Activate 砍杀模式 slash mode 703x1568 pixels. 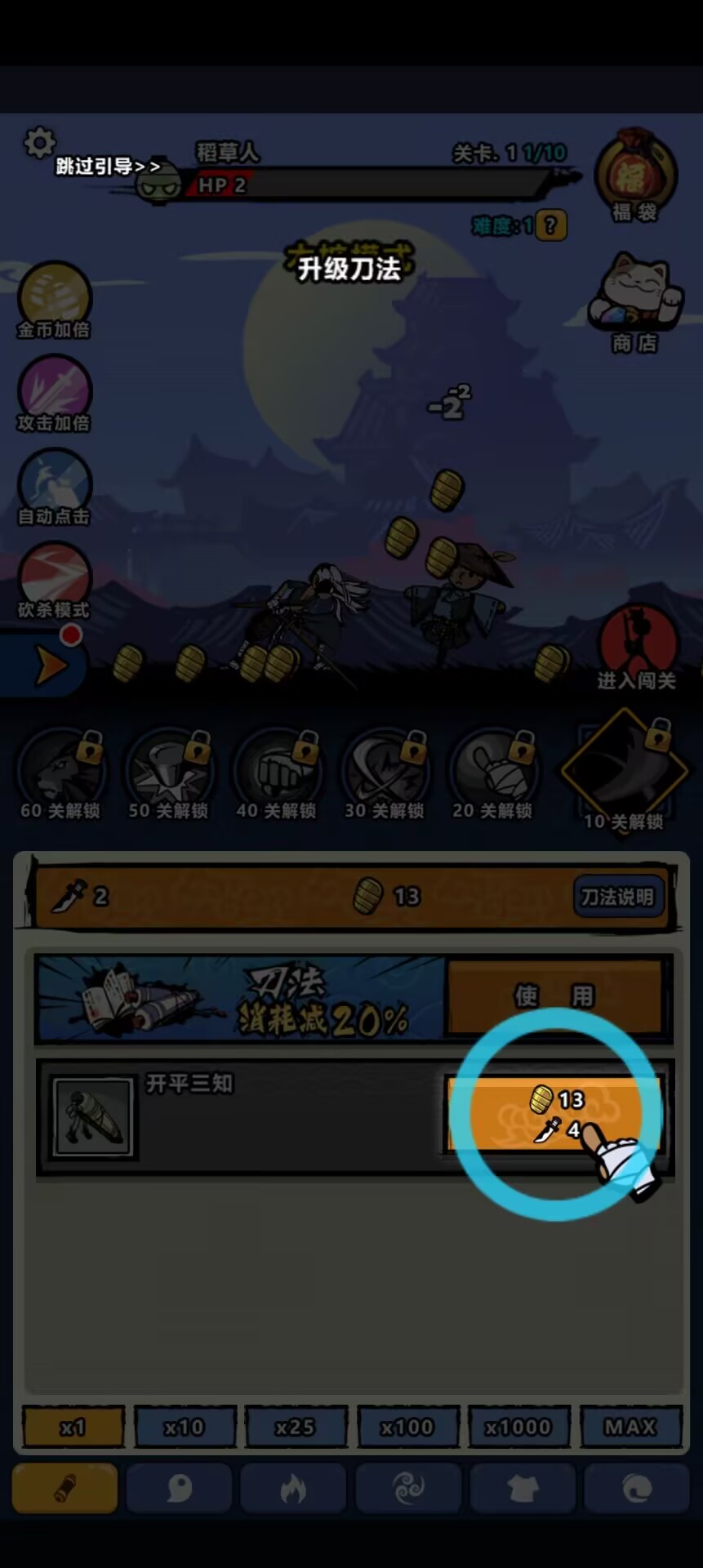pyautogui.click(x=54, y=581)
